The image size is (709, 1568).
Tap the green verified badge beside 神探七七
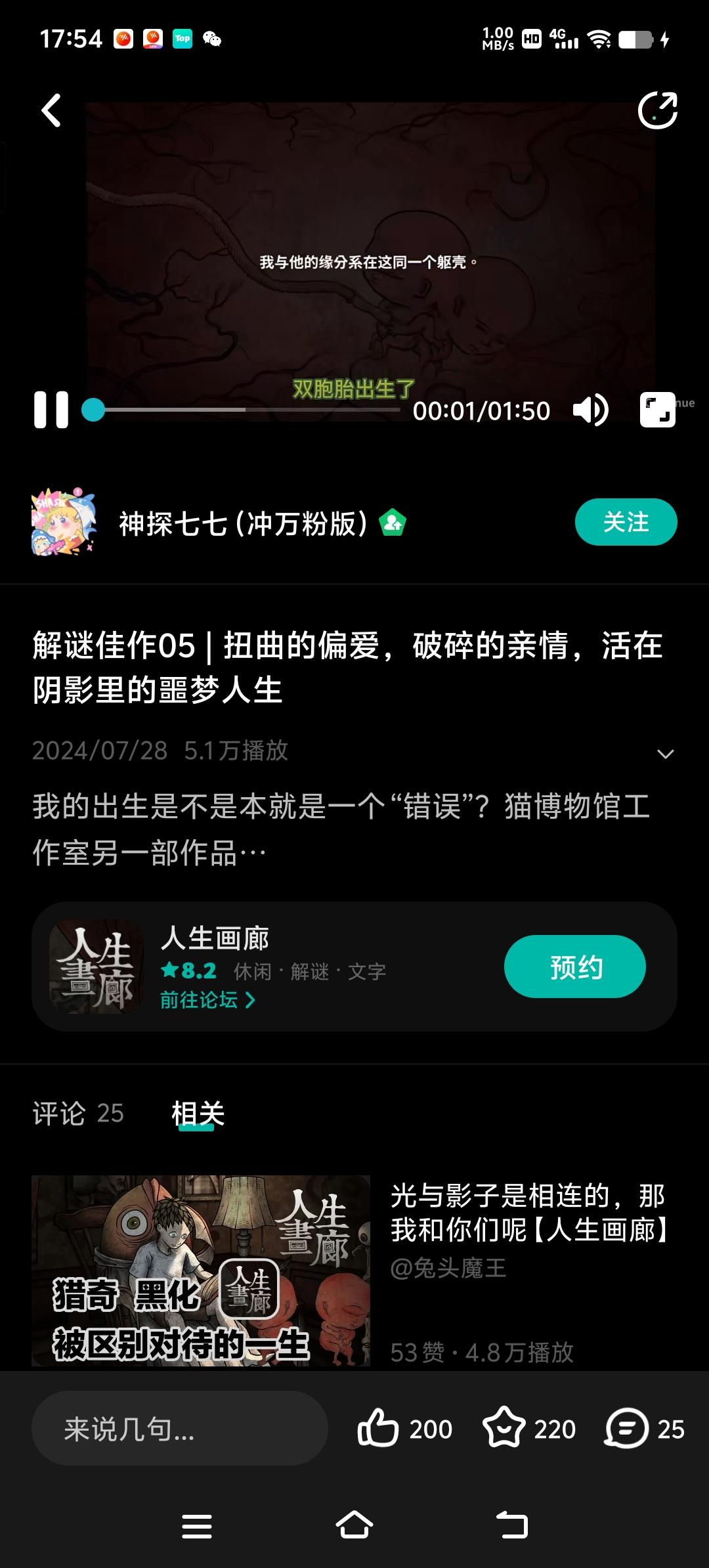click(392, 523)
